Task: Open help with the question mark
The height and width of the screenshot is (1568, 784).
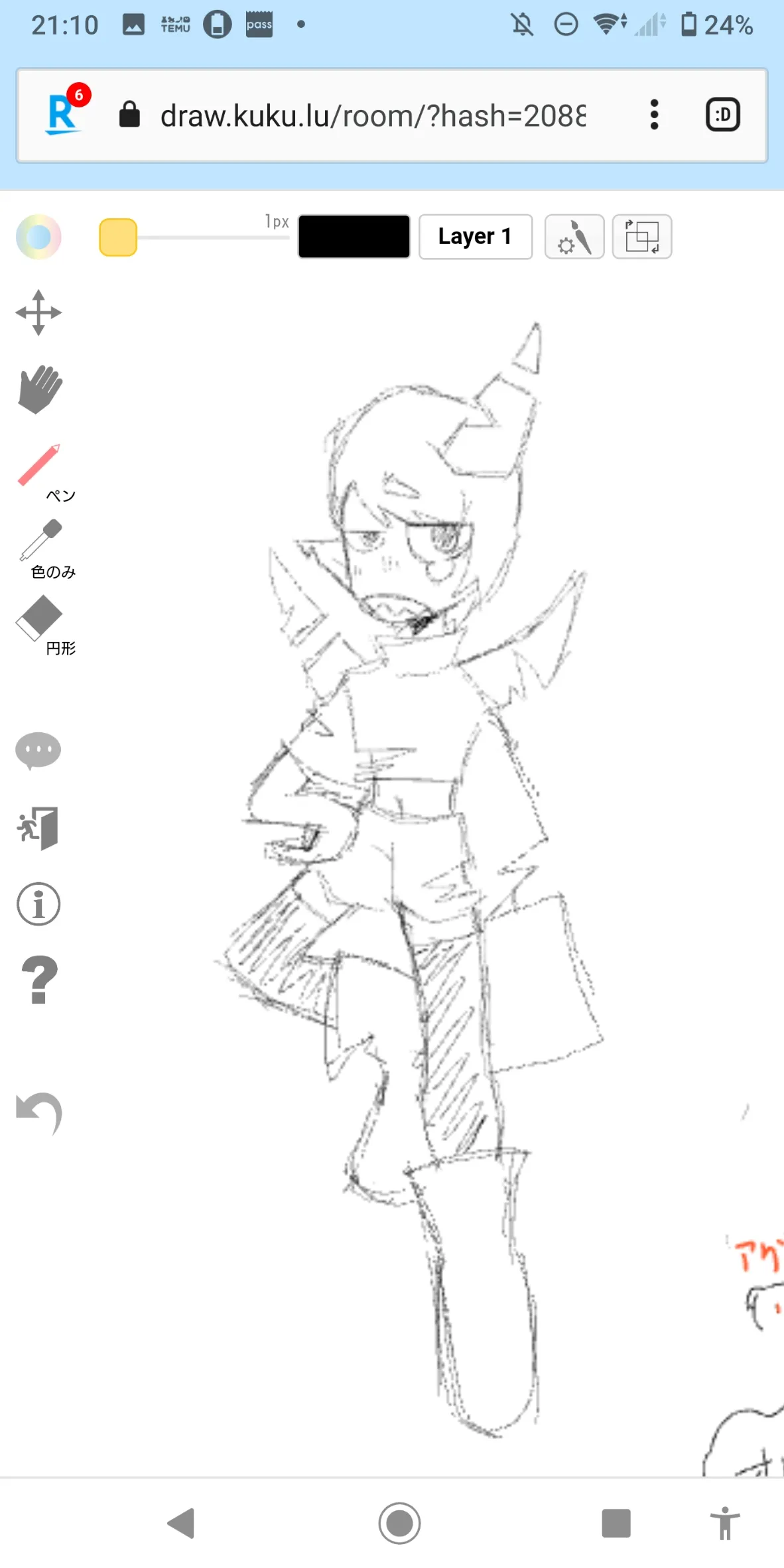Action: (39, 980)
